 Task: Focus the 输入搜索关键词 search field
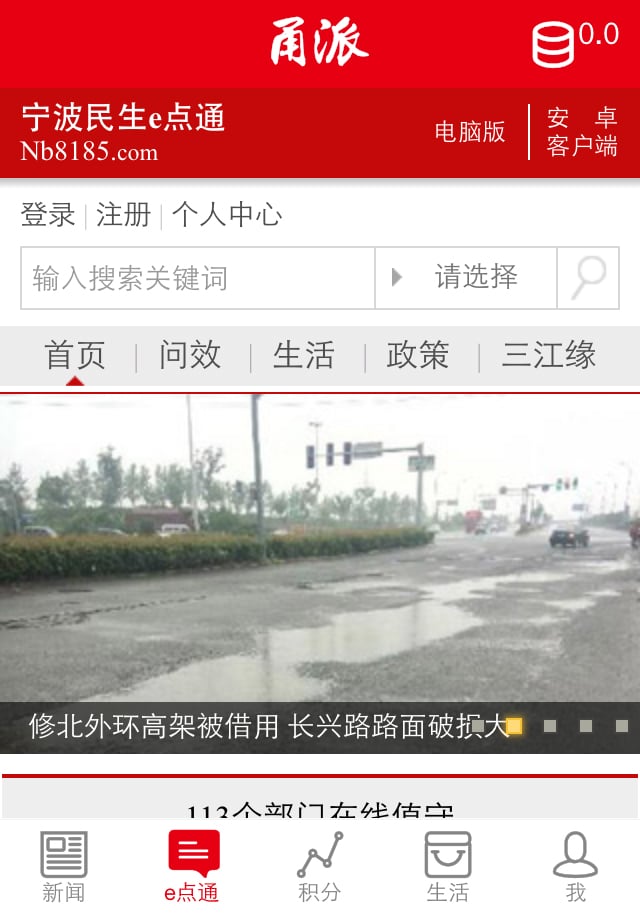point(198,278)
